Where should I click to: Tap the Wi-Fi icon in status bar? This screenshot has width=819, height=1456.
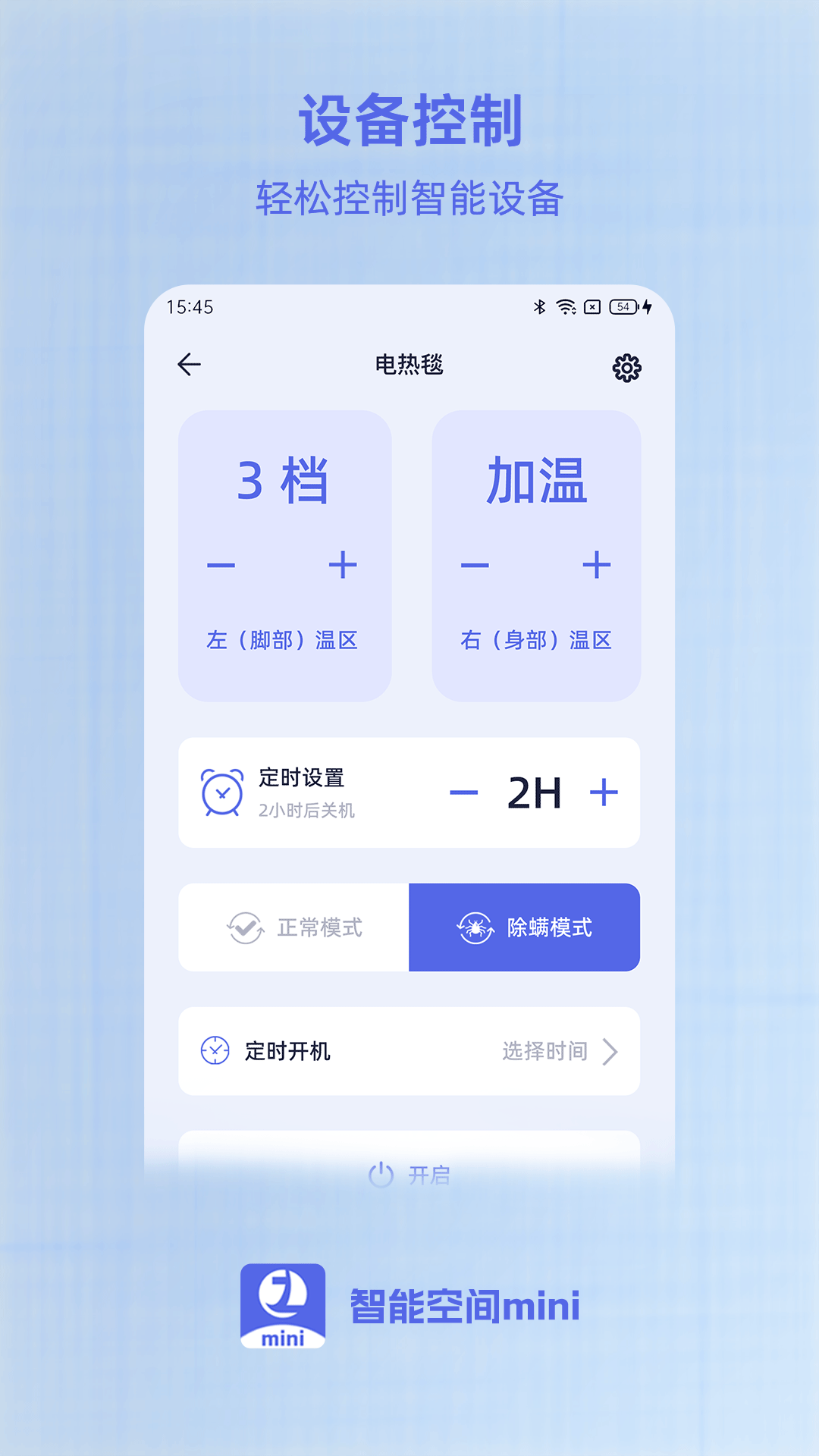point(566,308)
